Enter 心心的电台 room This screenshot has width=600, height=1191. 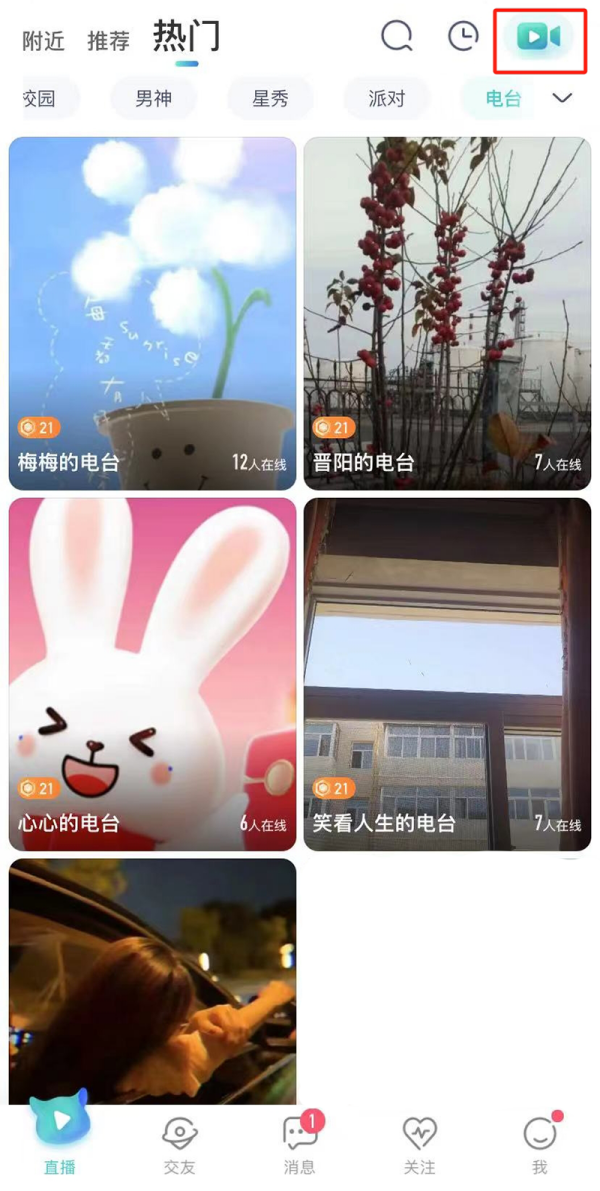(153, 674)
